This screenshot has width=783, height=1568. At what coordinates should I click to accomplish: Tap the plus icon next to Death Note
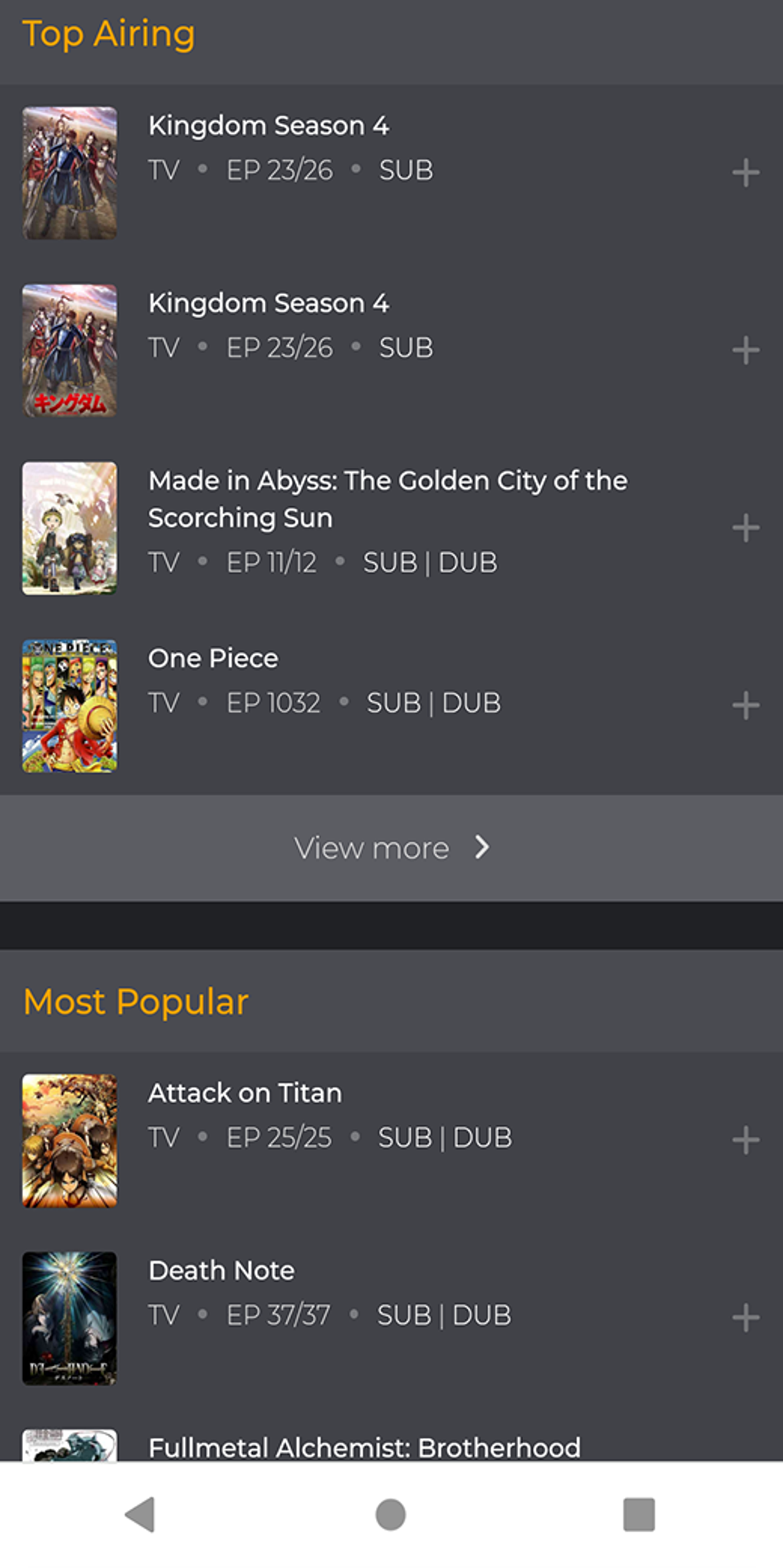pyautogui.click(x=745, y=1318)
